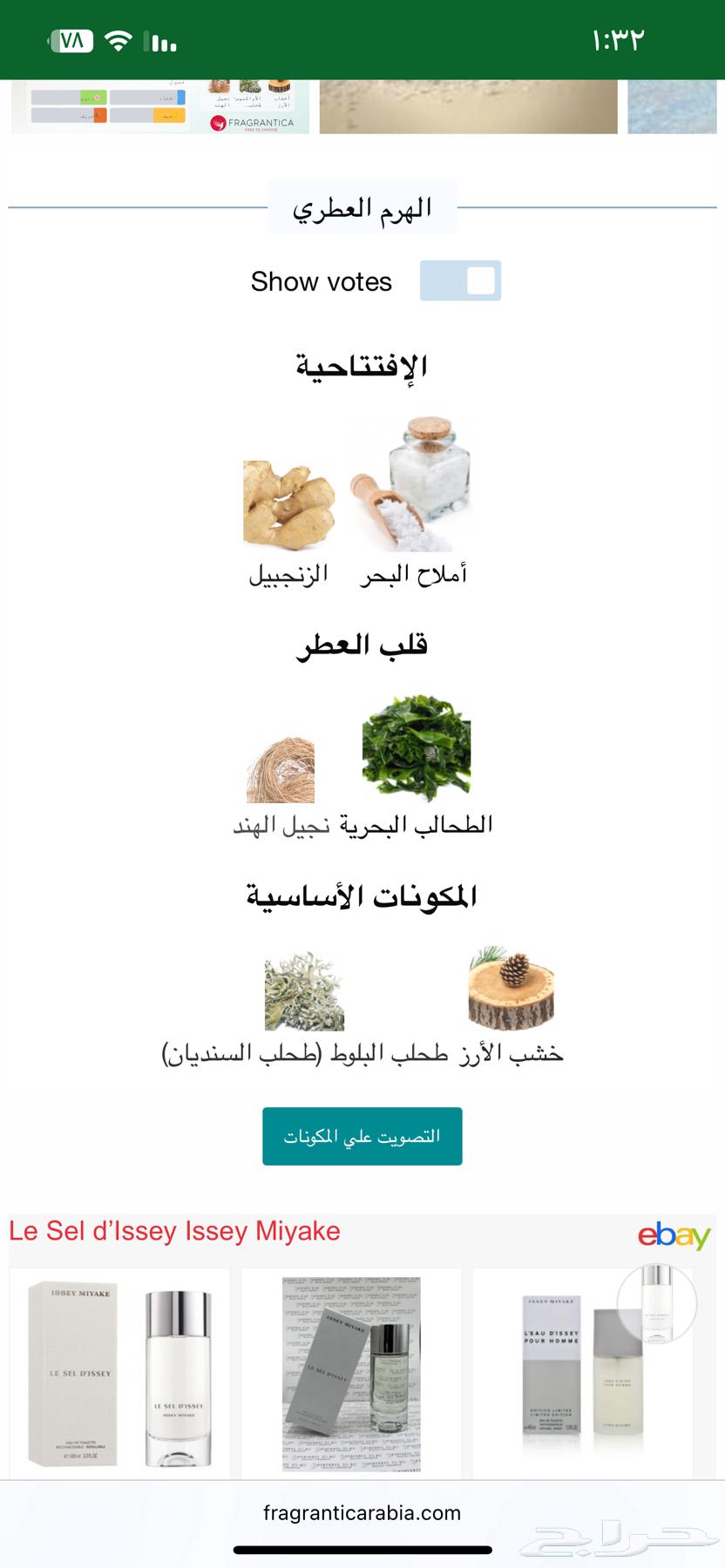Open the eBay listing with white box and bottle

(120, 1373)
